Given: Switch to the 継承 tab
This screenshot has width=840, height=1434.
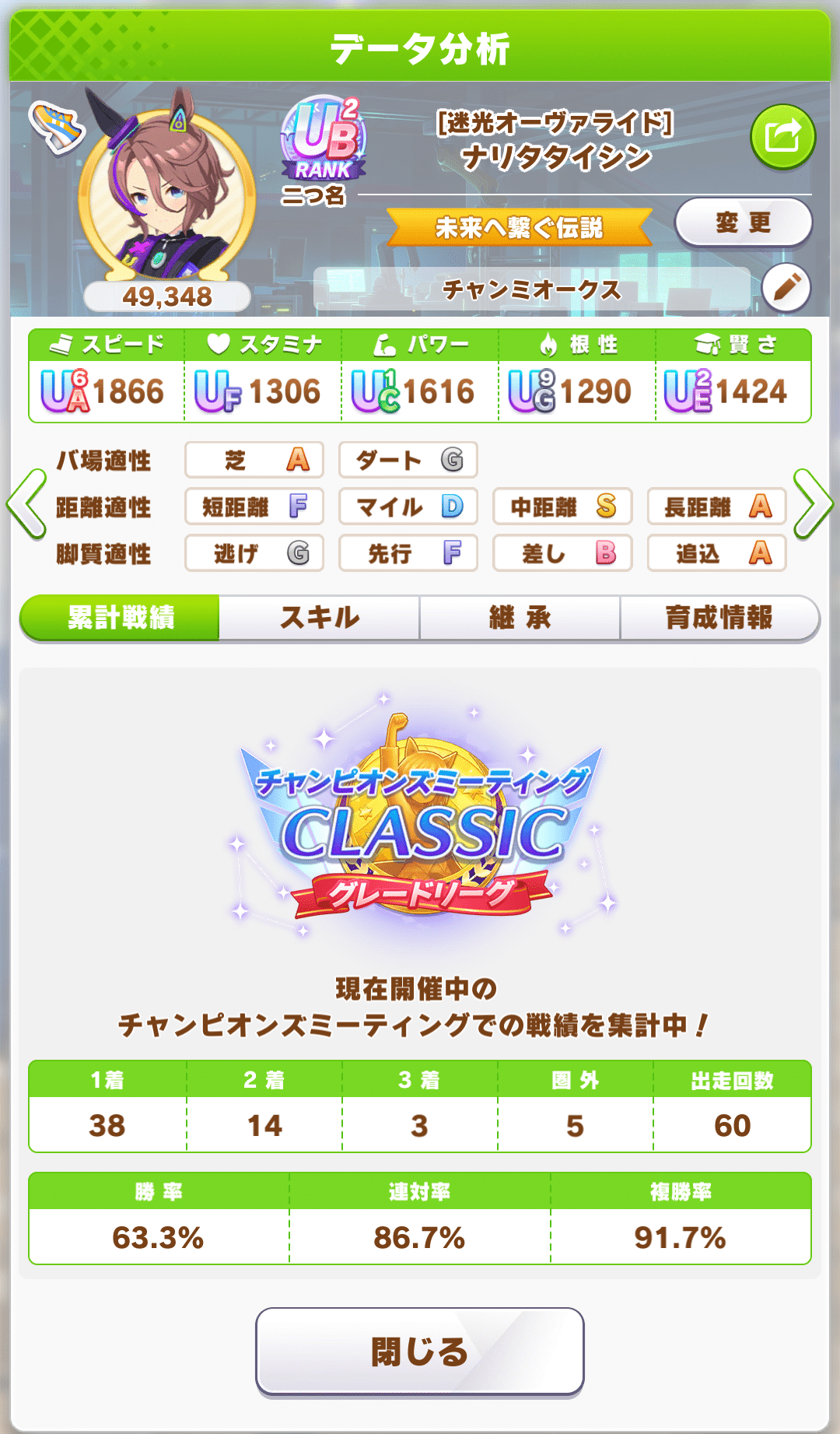Looking at the screenshot, I should tap(520, 618).
